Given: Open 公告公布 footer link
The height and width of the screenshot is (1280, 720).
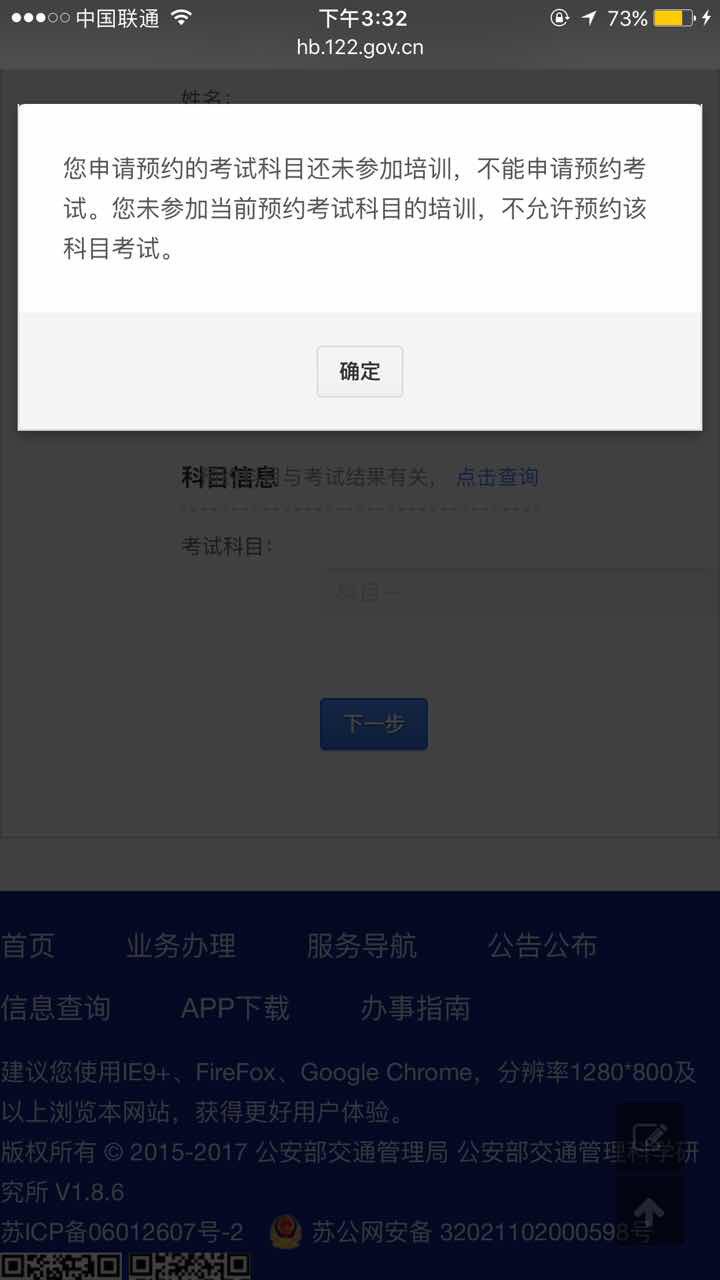Looking at the screenshot, I should tap(543, 946).
